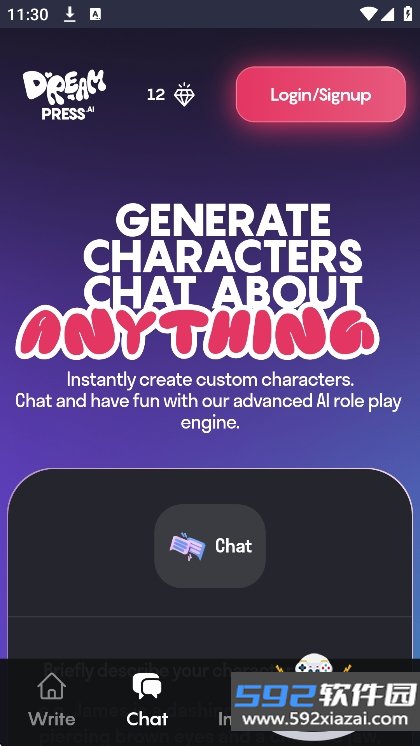Screen dimensions: 420x746
Task: Tap the Login/Signup button
Action: pos(321,94)
